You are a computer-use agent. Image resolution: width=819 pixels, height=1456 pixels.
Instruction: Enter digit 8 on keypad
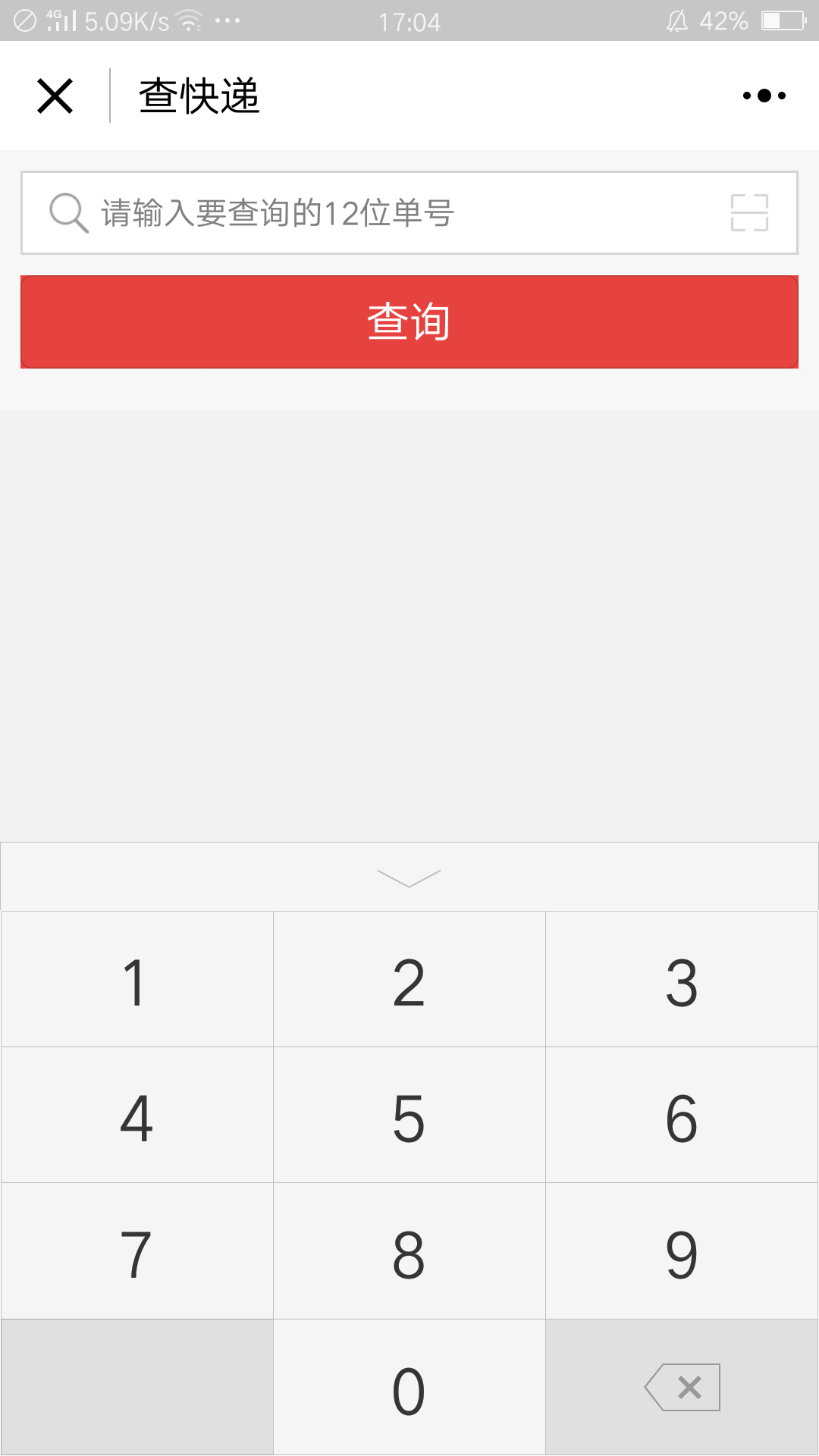[409, 1251]
